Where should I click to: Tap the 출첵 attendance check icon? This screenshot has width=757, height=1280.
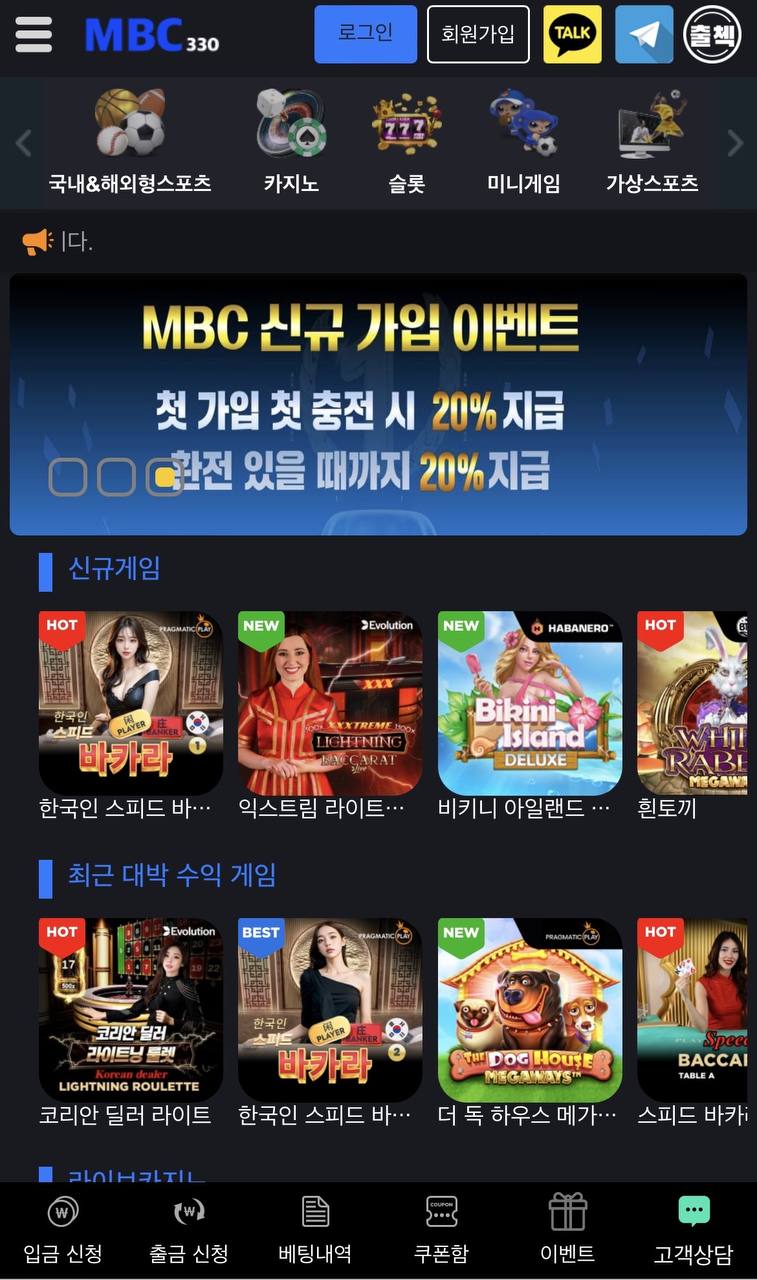point(712,34)
